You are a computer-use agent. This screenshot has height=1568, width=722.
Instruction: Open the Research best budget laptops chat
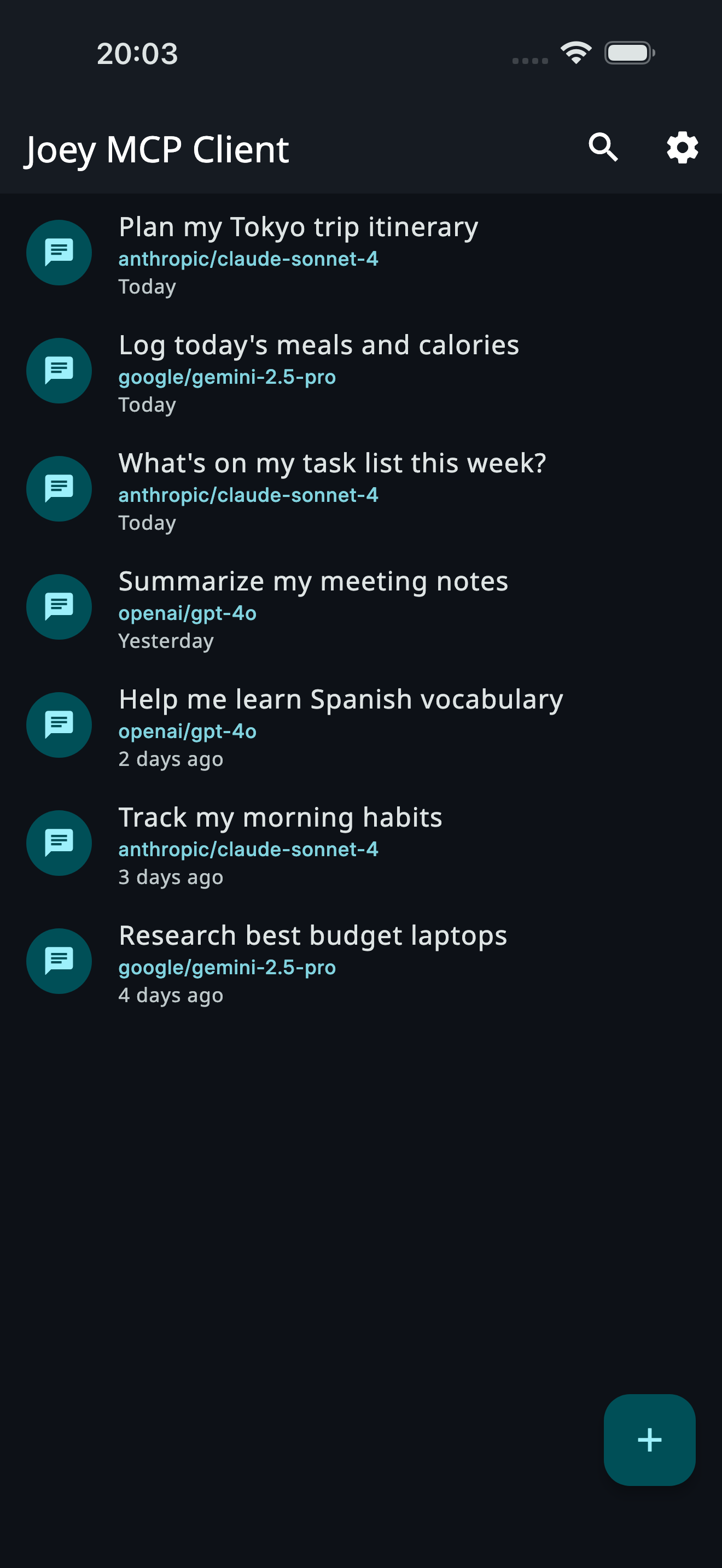point(312,935)
